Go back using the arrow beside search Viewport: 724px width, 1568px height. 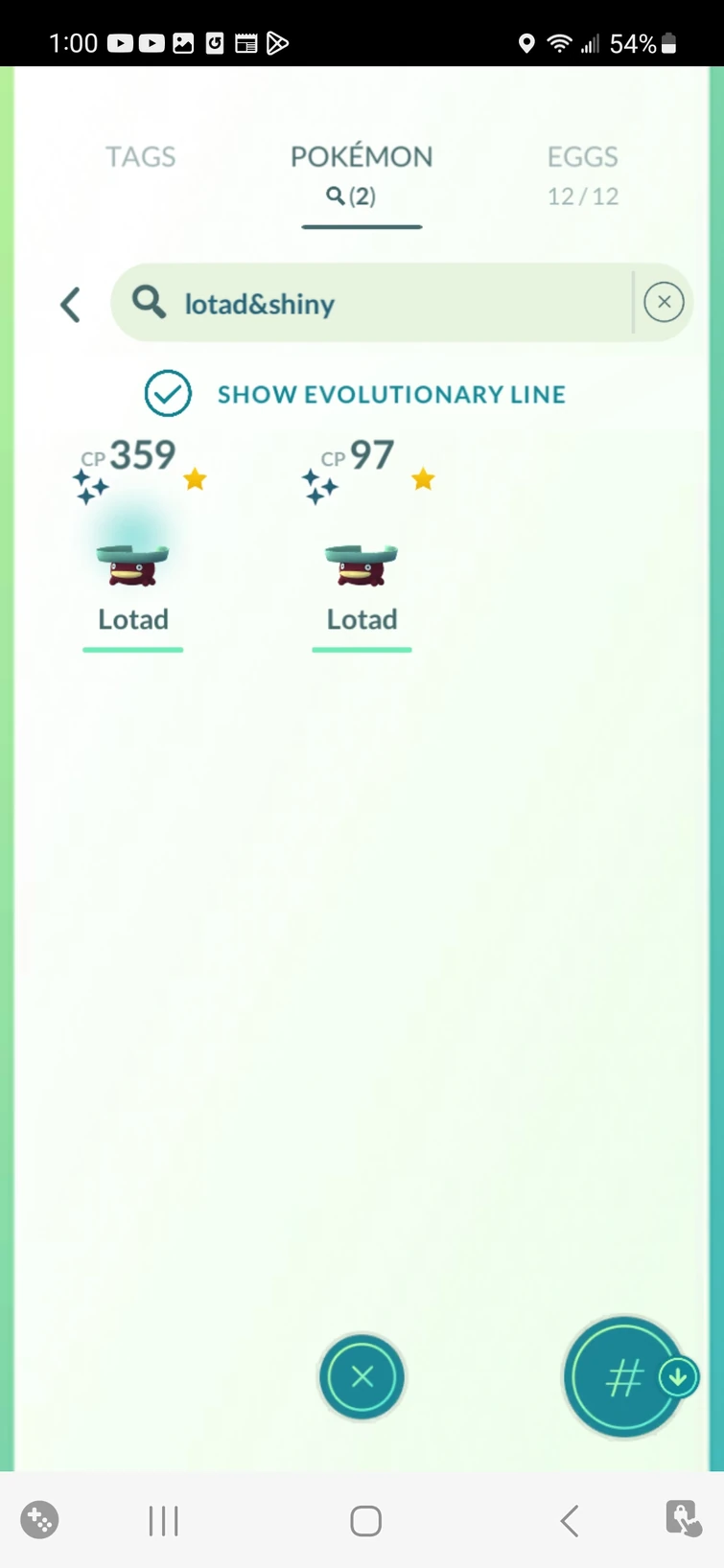tap(70, 305)
